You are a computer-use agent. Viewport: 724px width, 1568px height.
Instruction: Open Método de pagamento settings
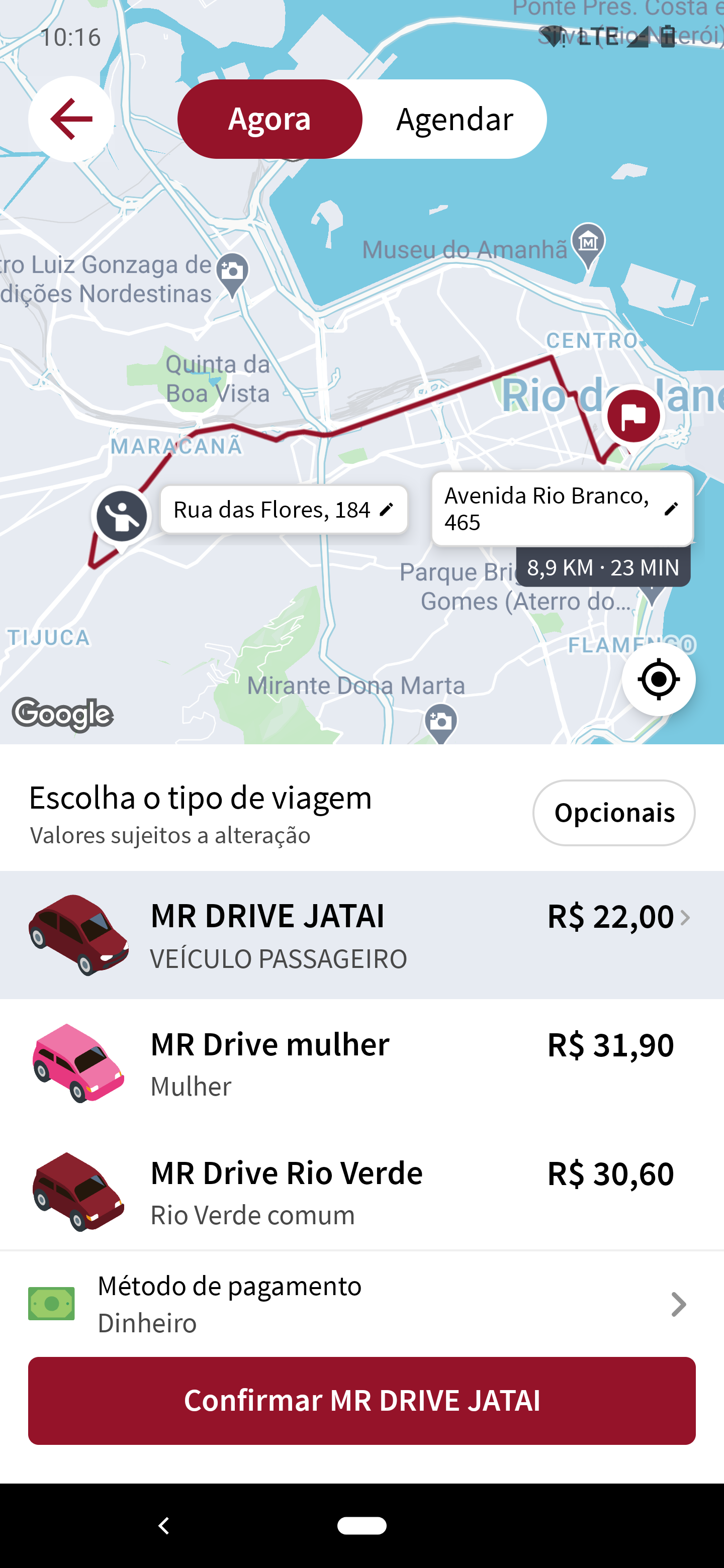pyautogui.click(x=361, y=1304)
